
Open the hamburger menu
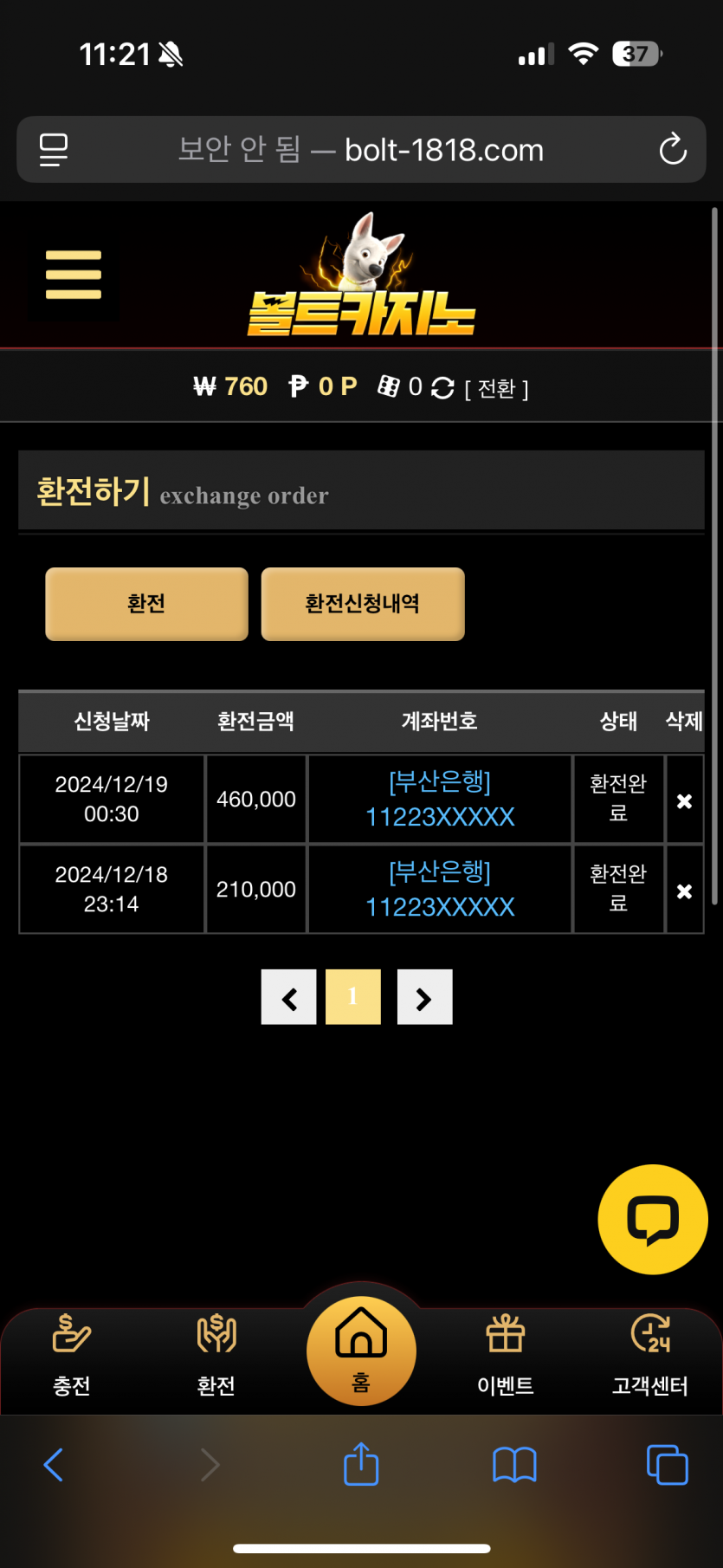pos(74,275)
